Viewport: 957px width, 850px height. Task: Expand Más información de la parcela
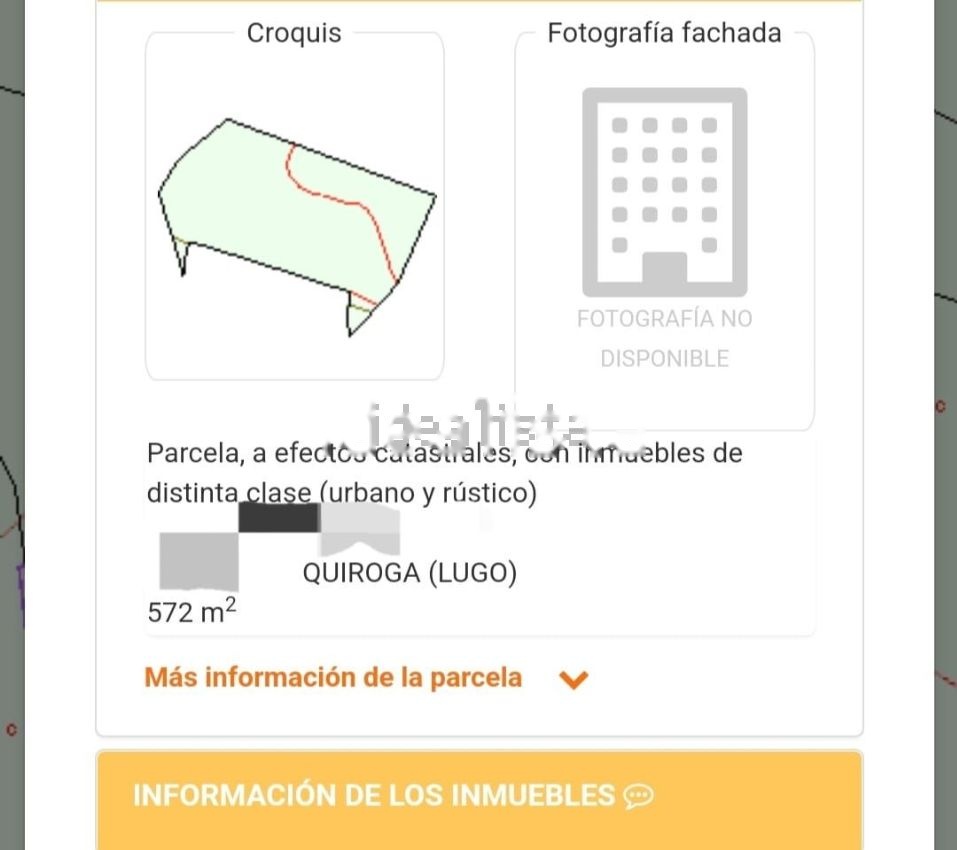(366, 678)
